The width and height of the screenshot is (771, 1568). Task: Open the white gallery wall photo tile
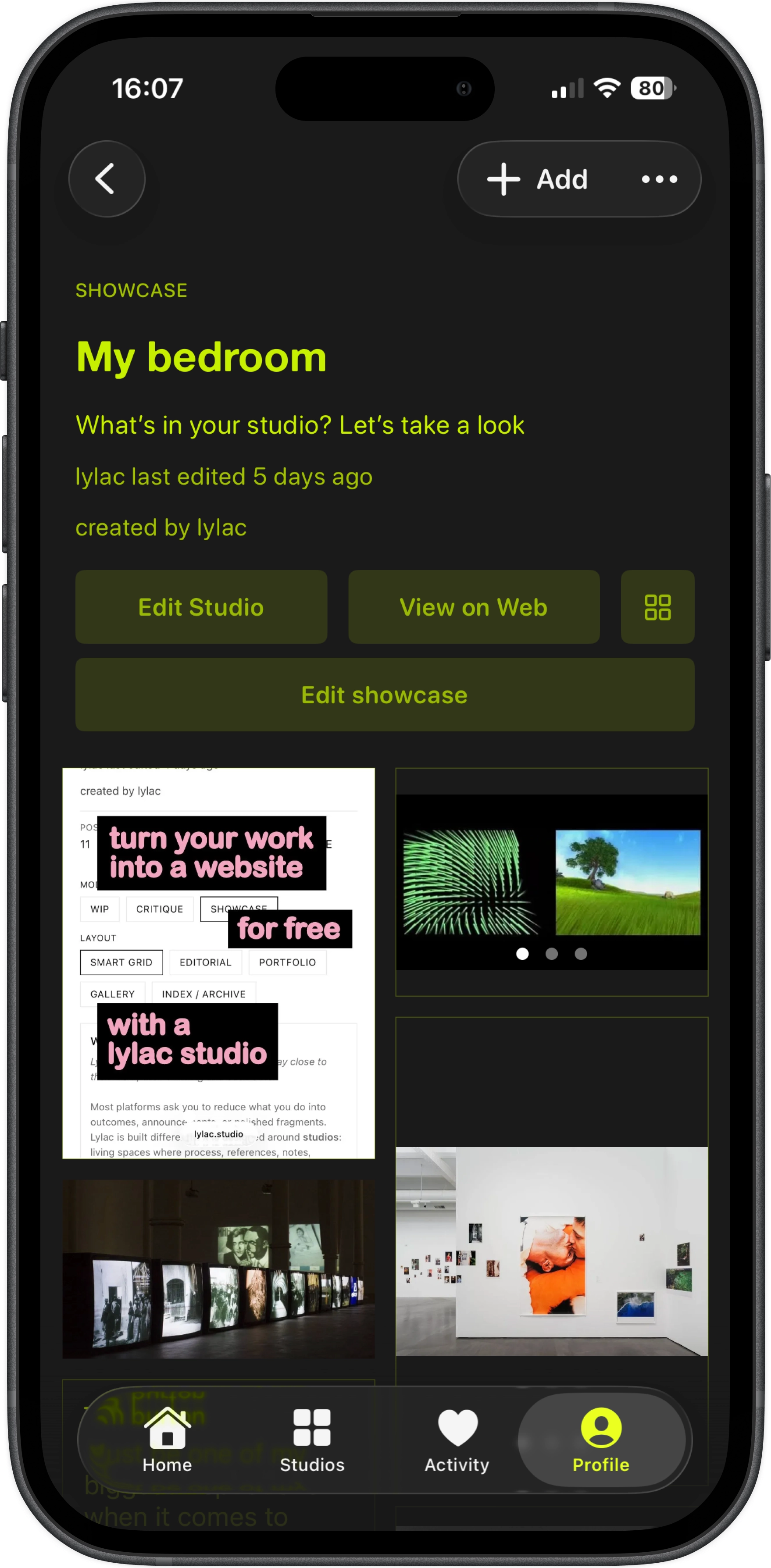tap(551, 1251)
